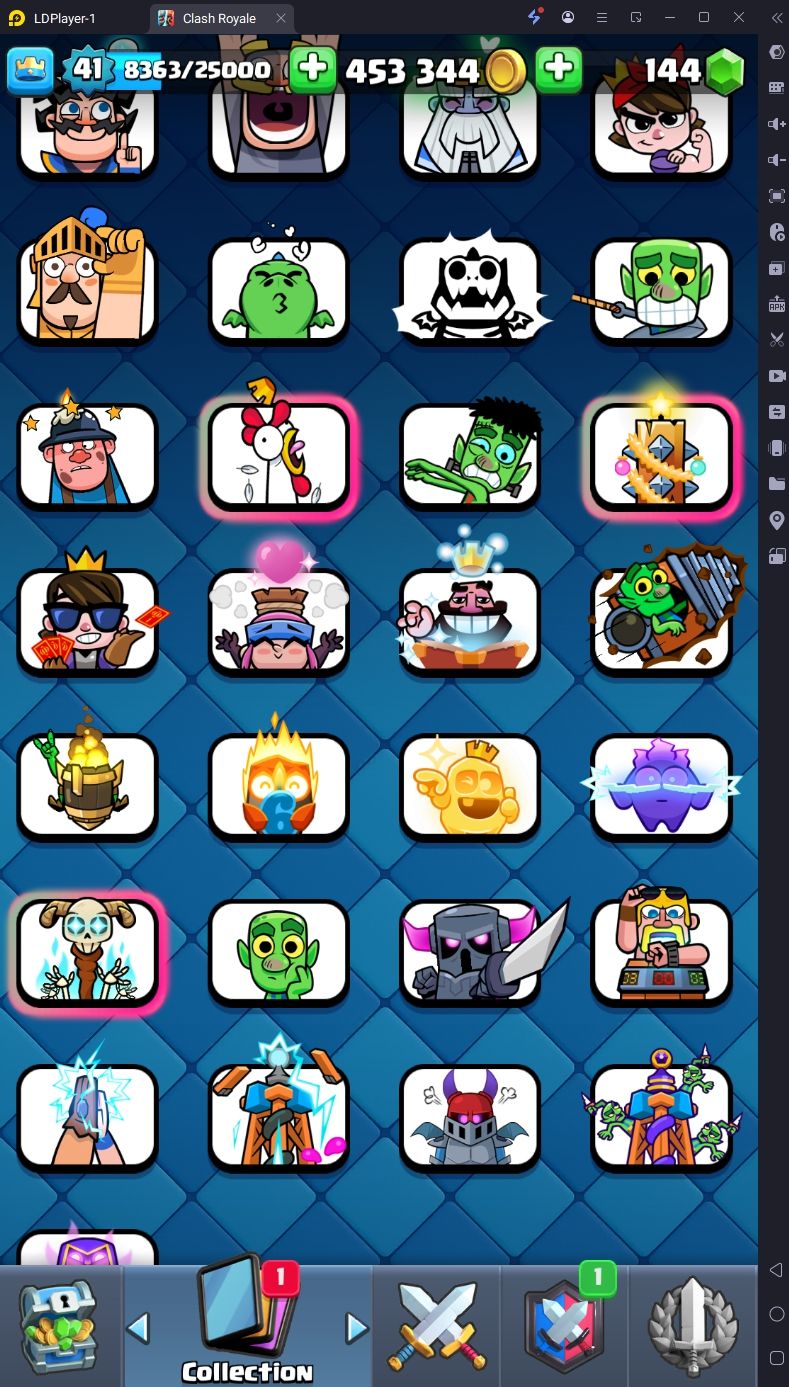Open the grey sword-wreath events tab
The height and width of the screenshot is (1387, 789).
tap(694, 1325)
